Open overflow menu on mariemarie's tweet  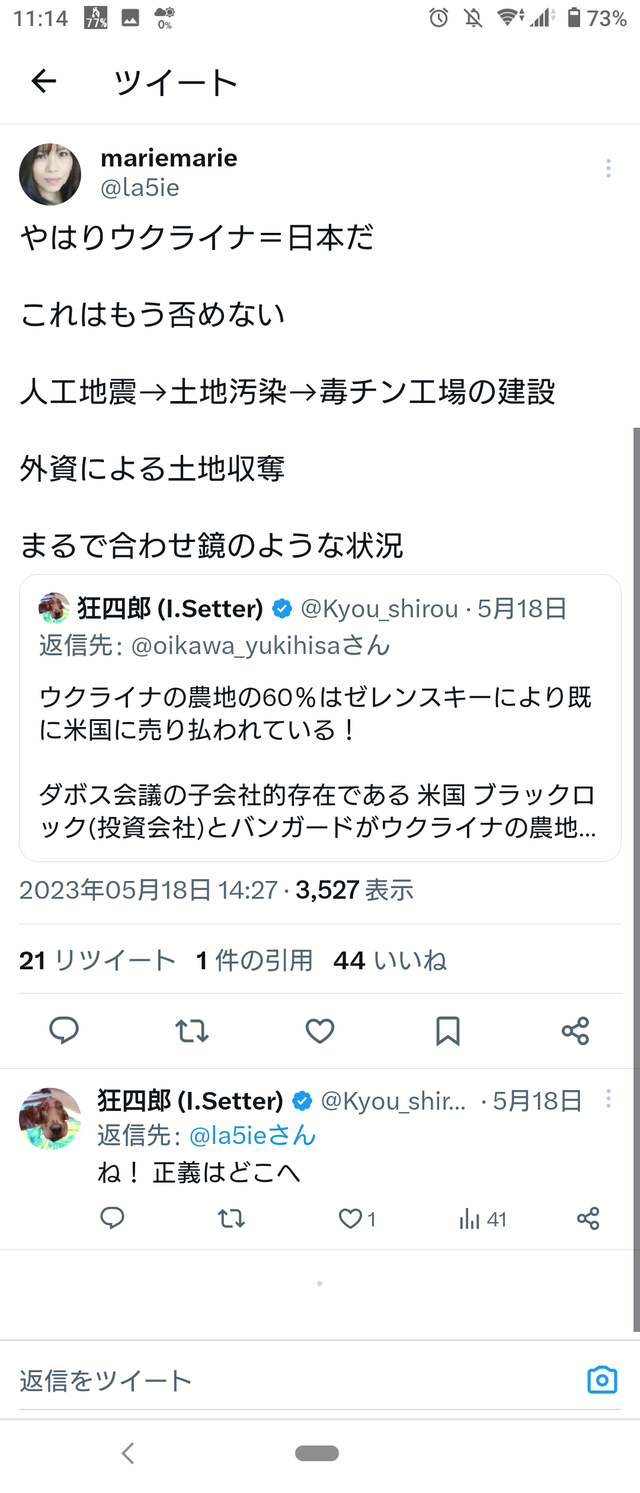tap(608, 169)
